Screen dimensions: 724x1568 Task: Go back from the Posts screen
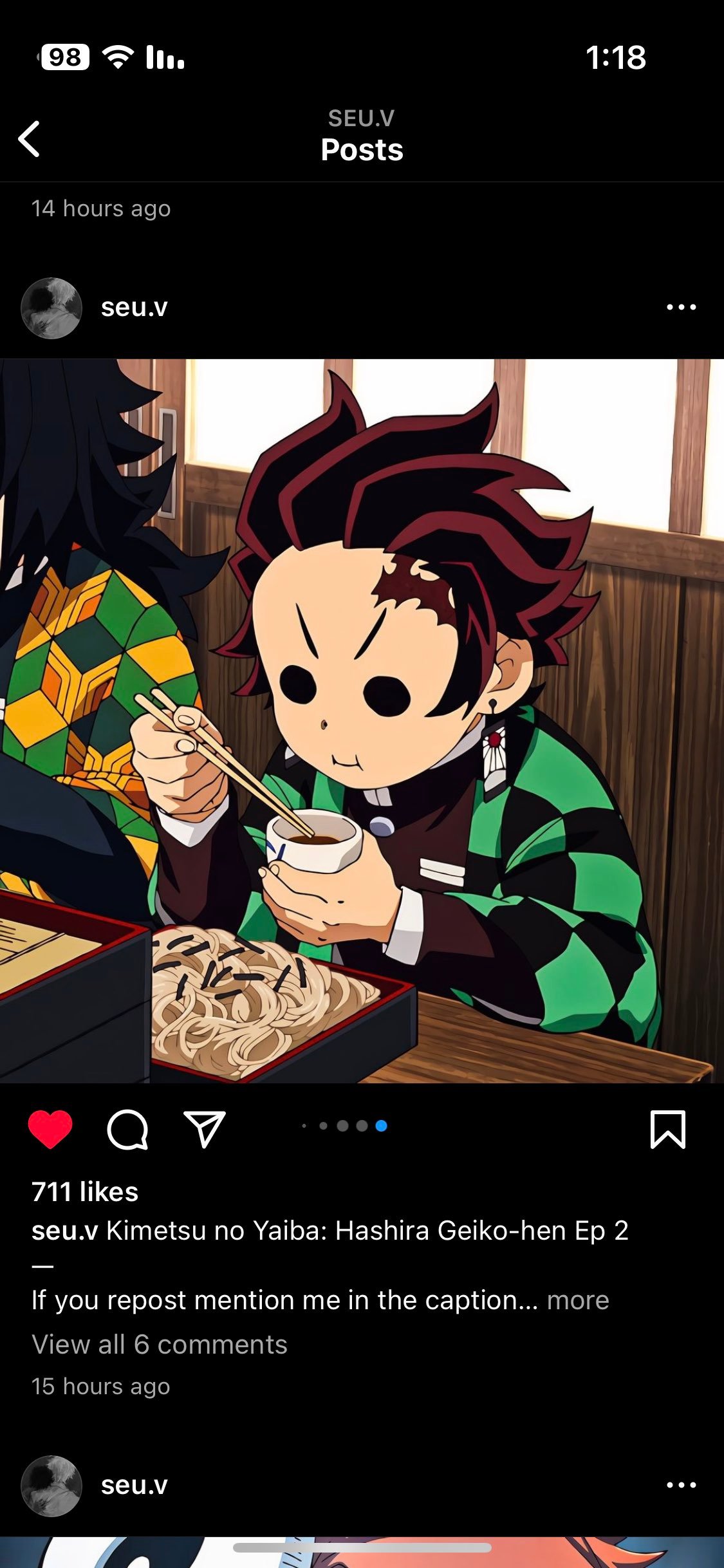30,139
